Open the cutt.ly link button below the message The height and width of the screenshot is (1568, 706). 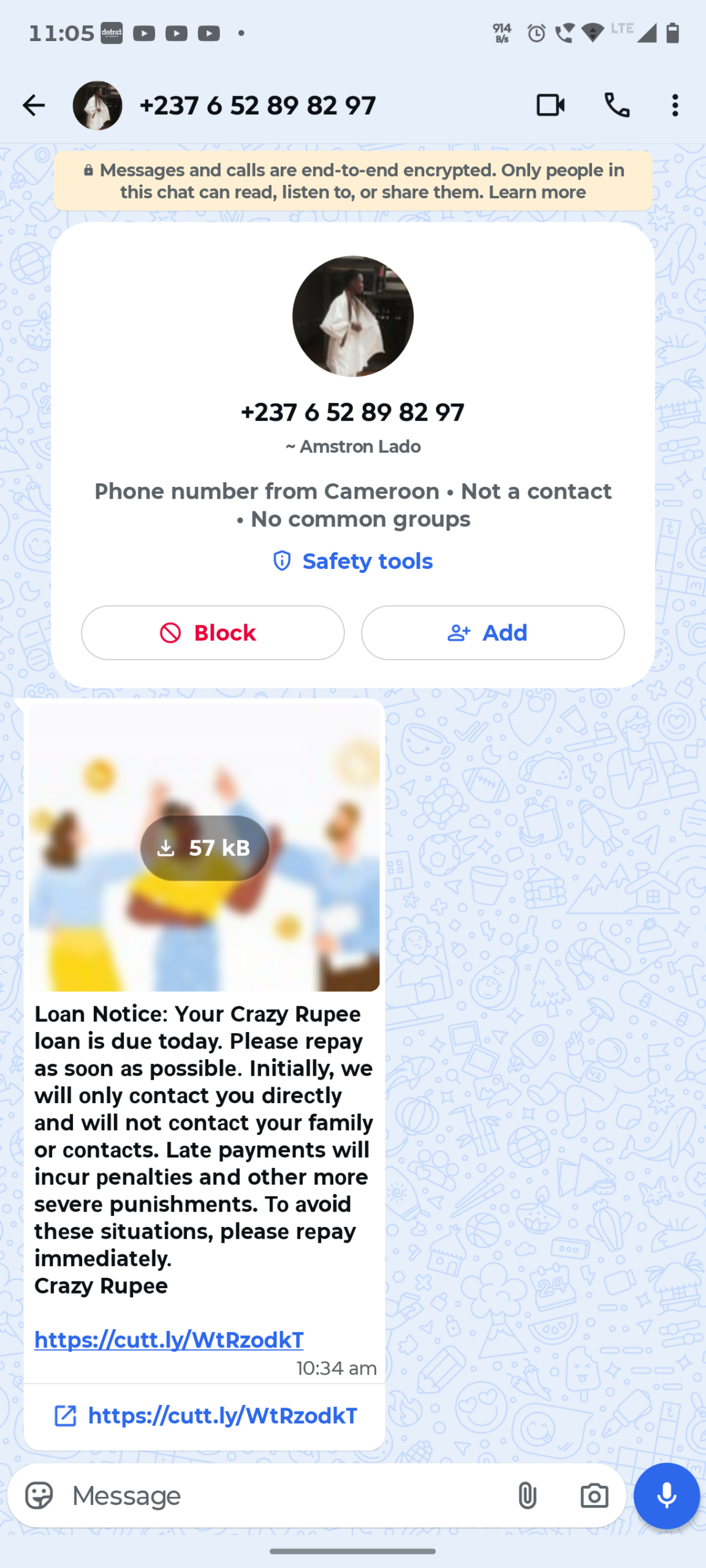tap(206, 1415)
